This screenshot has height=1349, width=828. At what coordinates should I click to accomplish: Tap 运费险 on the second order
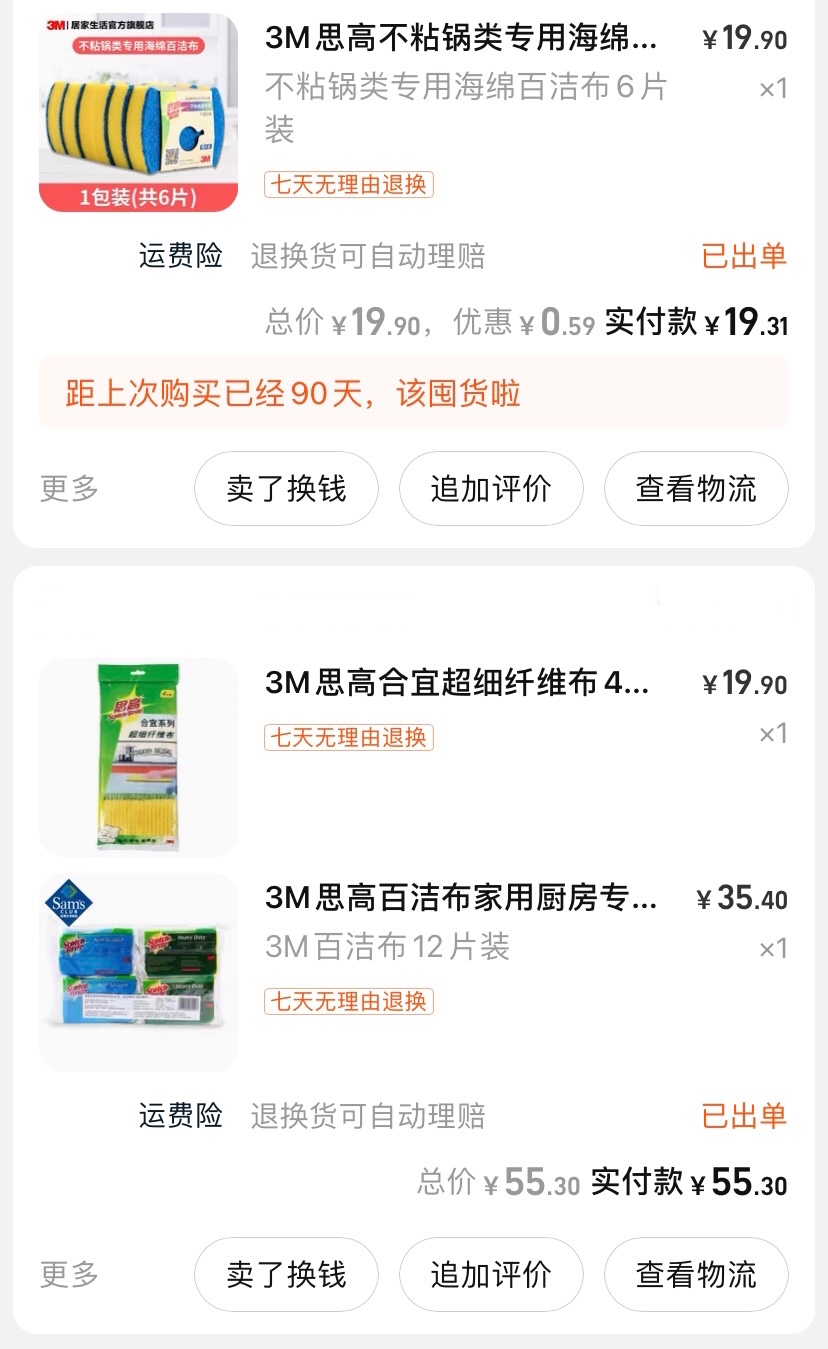pyautogui.click(x=179, y=1116)
